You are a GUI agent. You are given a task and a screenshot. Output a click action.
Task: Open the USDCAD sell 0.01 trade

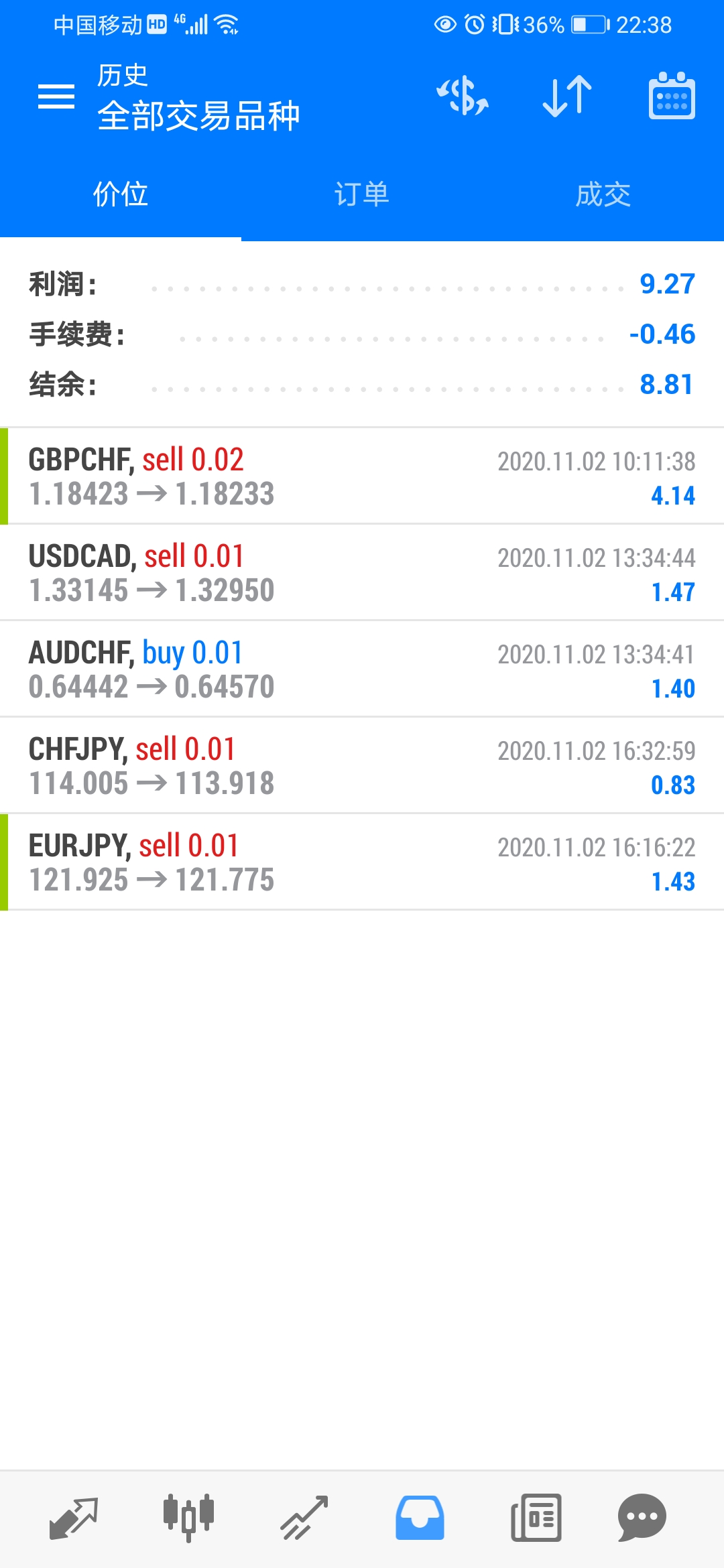(x=362, y=573)
